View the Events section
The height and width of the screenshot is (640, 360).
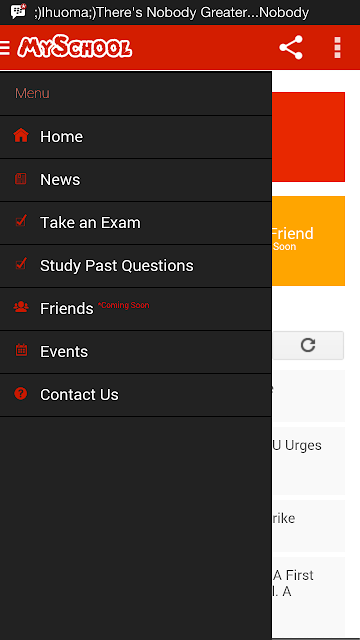(136, 352)
